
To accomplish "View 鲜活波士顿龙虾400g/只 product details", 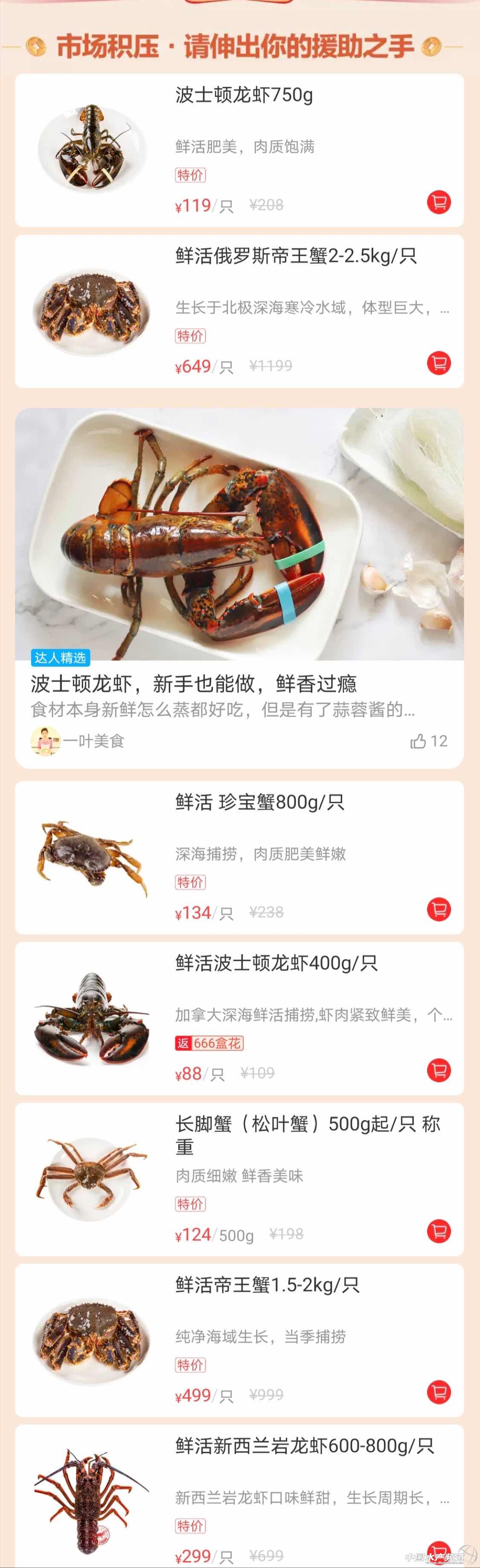I will coord(276,963).
